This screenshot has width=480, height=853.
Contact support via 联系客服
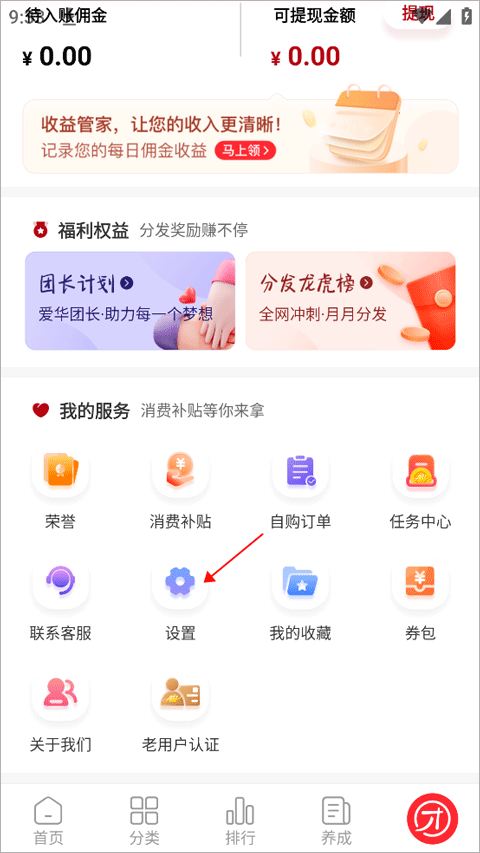(60, 600)
